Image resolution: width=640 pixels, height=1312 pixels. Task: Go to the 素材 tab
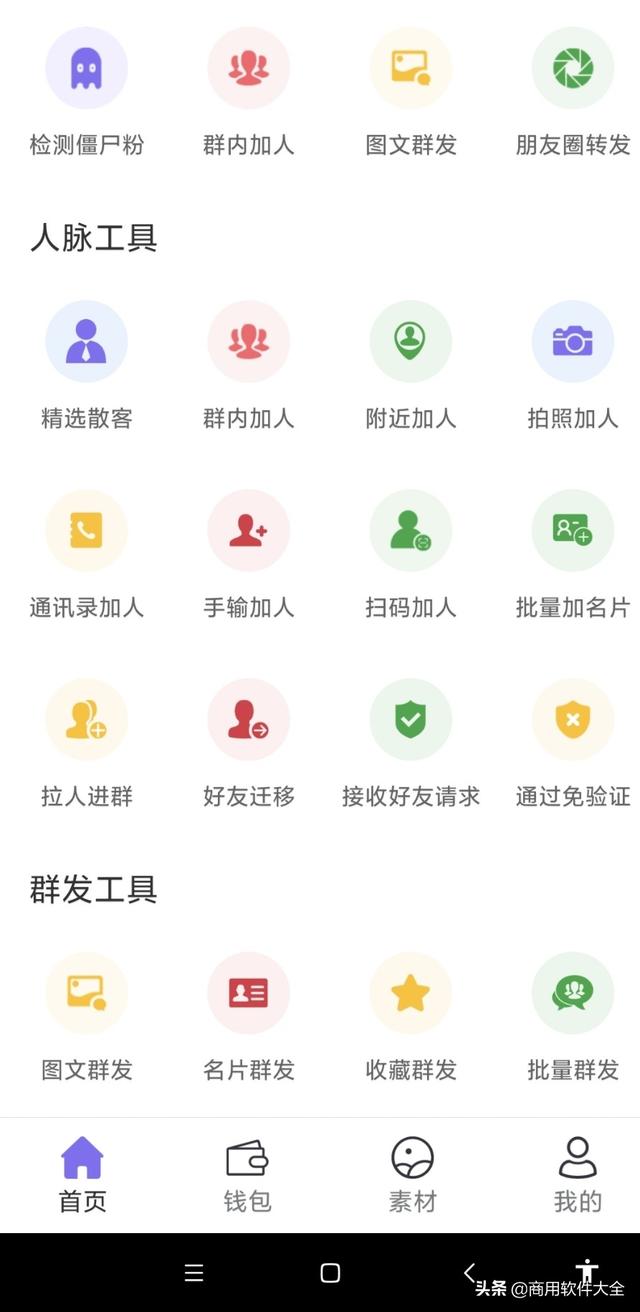pos(412,1175)
